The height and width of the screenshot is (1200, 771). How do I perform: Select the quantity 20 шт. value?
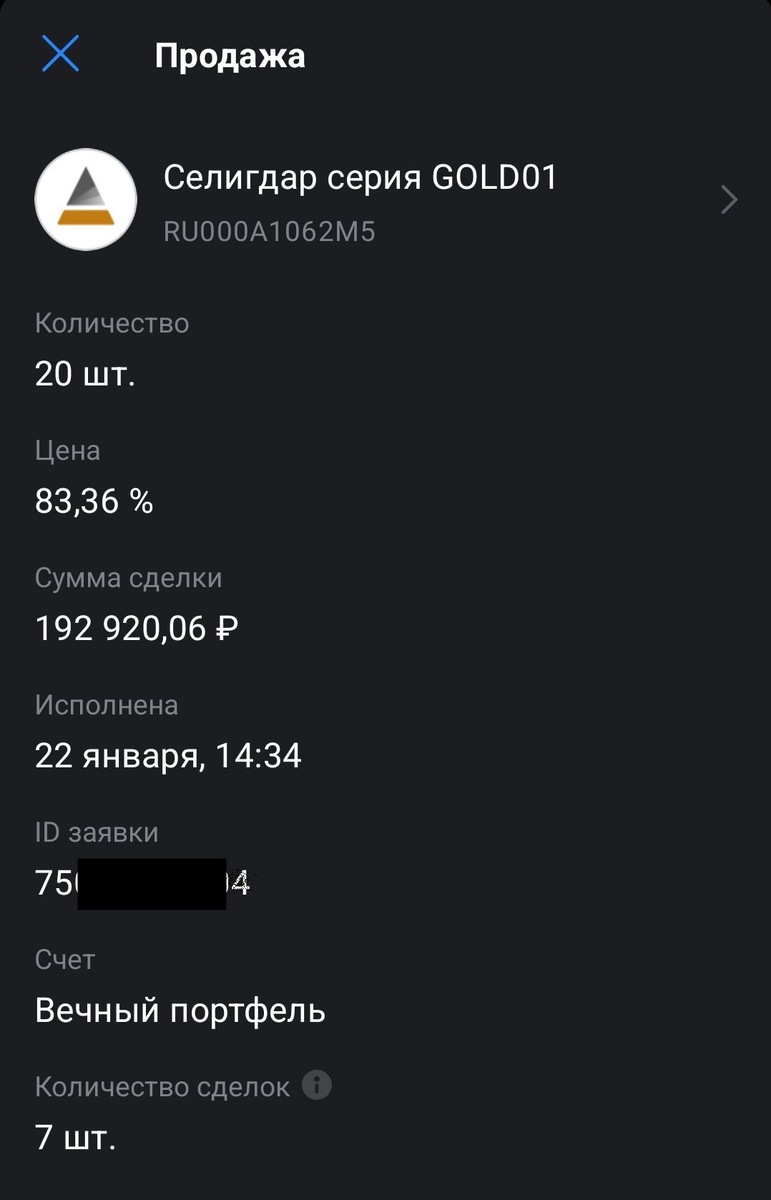[84, 375]
